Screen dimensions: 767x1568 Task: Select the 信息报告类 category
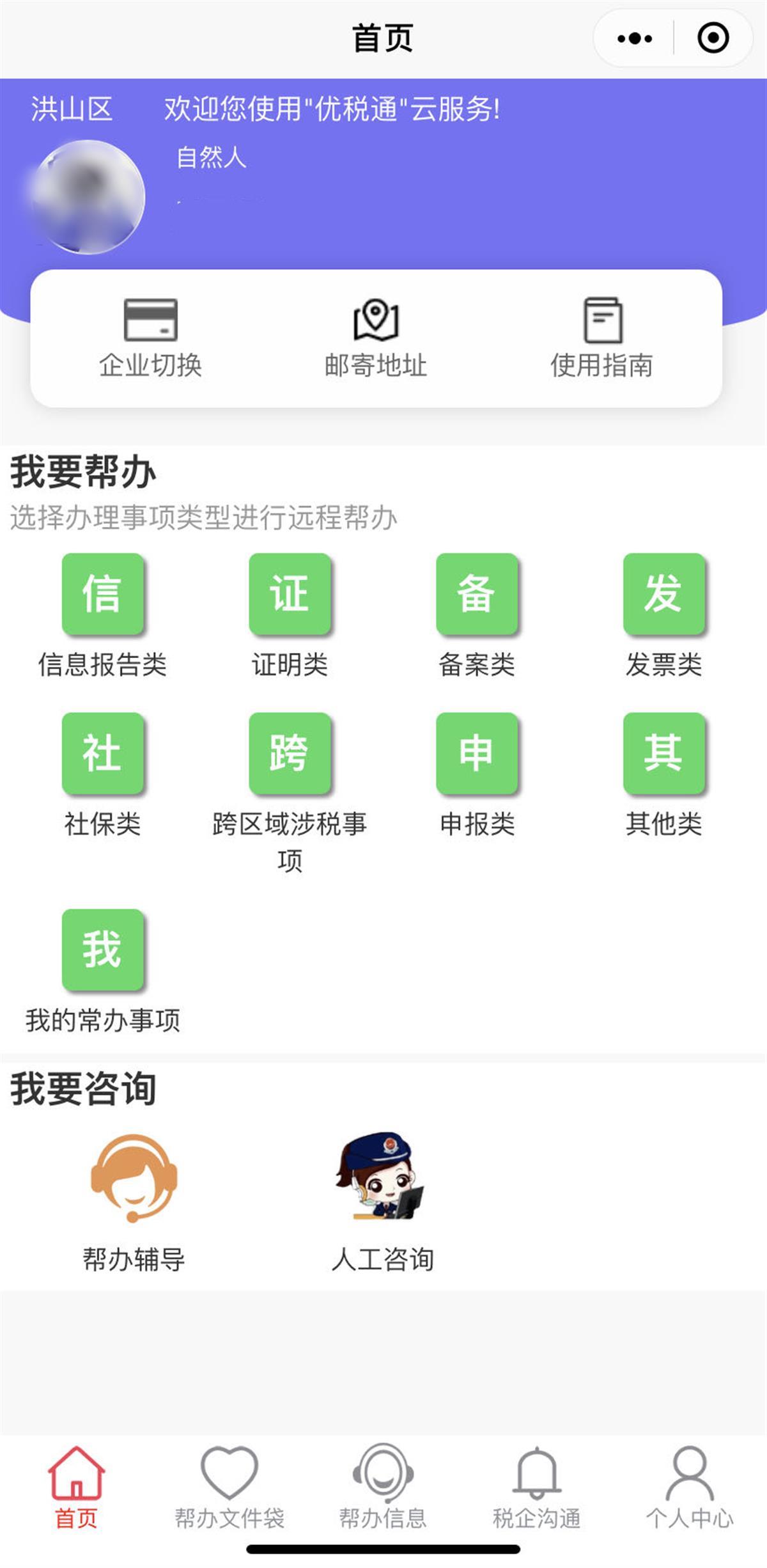click(x=102, y=614)
